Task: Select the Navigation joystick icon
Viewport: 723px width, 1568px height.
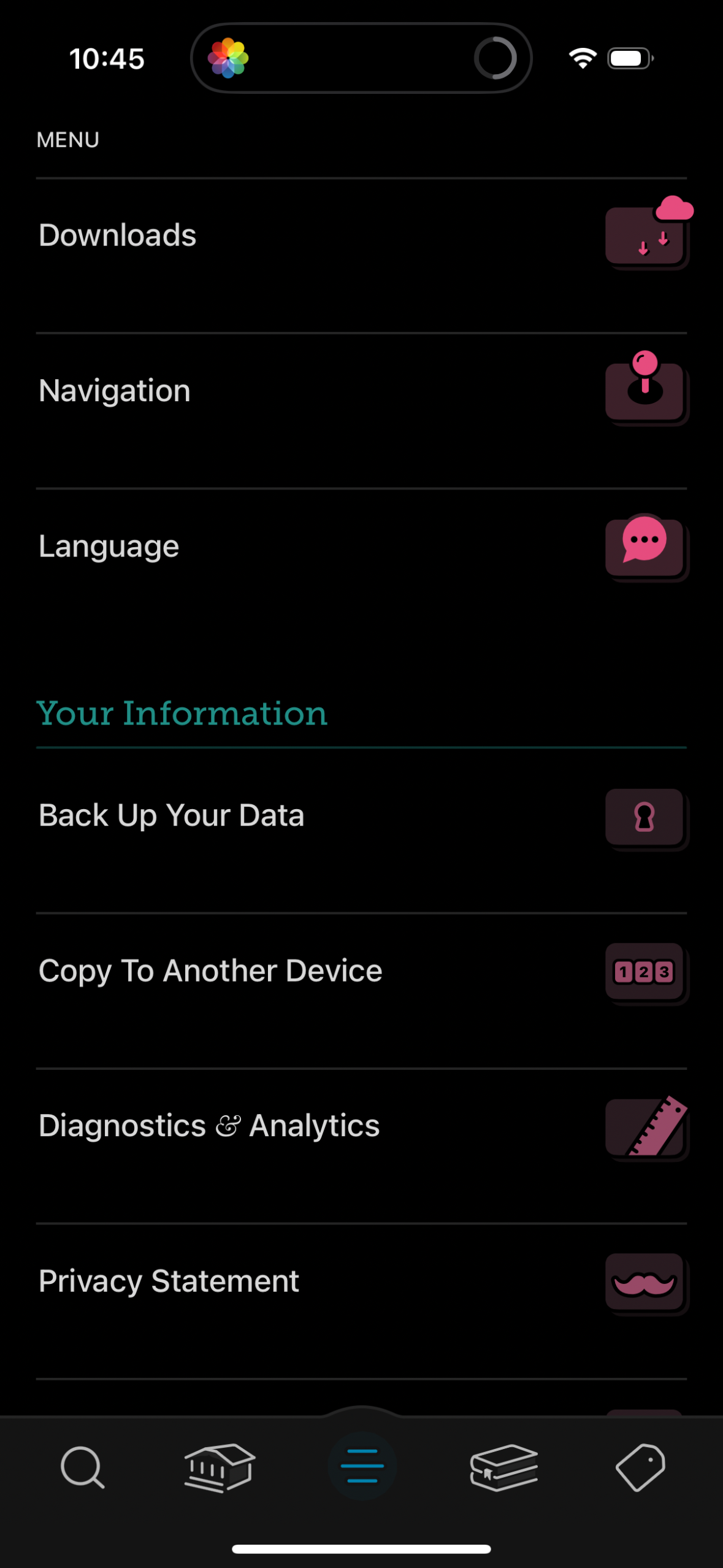Action: click(x=646, y=391)
